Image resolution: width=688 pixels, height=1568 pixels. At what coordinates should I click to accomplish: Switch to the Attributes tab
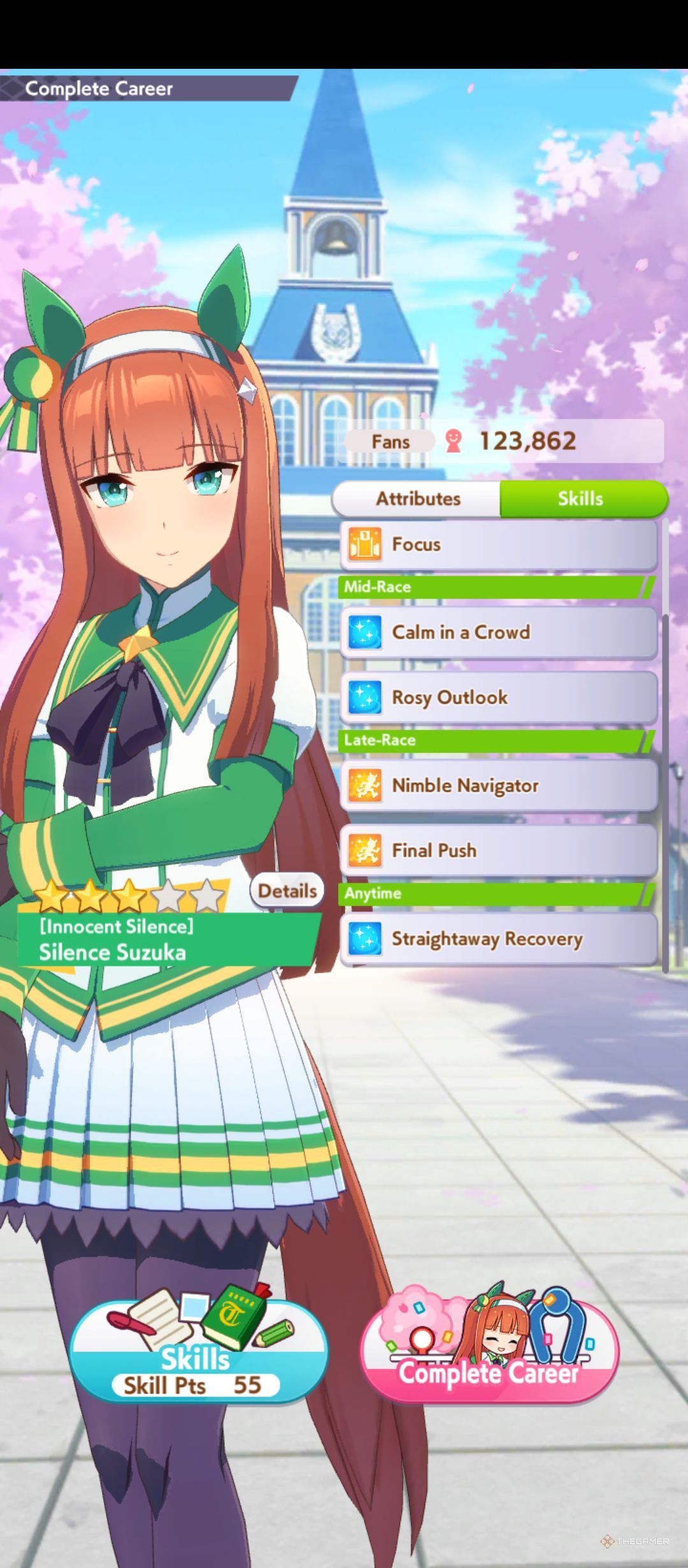pyautogui.click(x=417, y=498)
